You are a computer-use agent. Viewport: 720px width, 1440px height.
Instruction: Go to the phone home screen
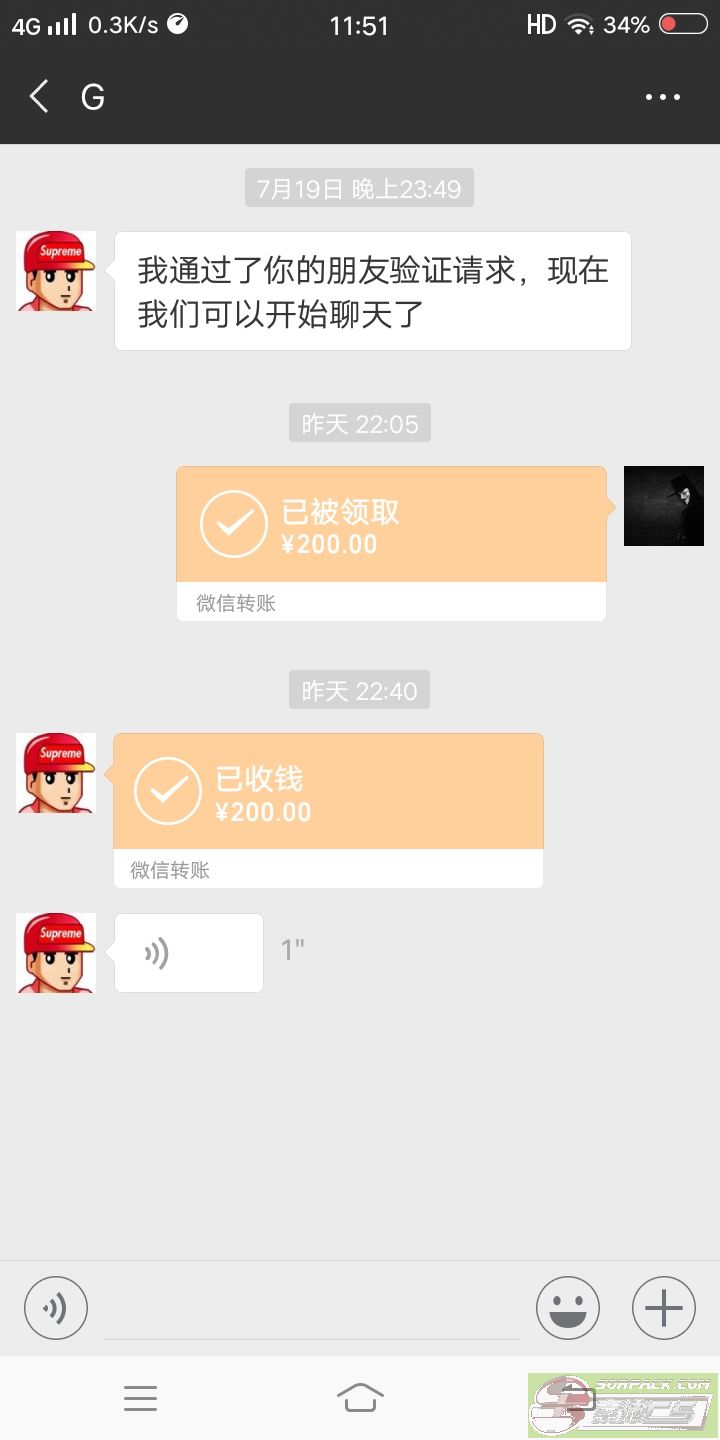click(x=360, y=1398)
